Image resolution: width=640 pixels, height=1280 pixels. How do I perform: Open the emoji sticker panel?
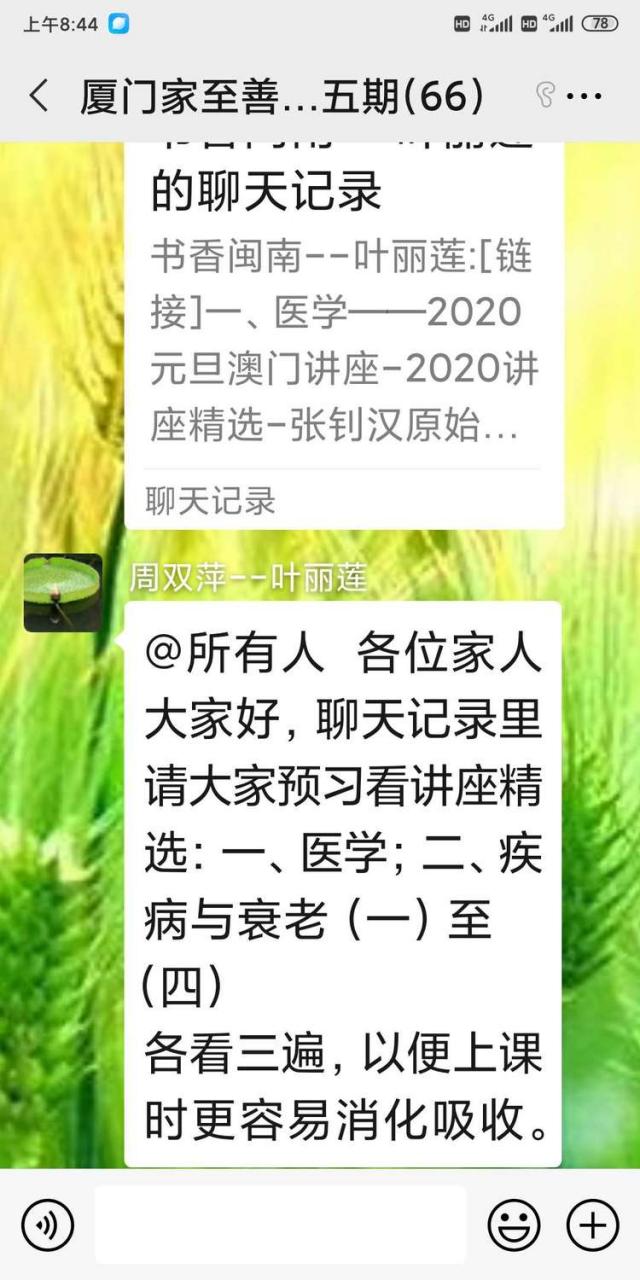coord(514,1225)
